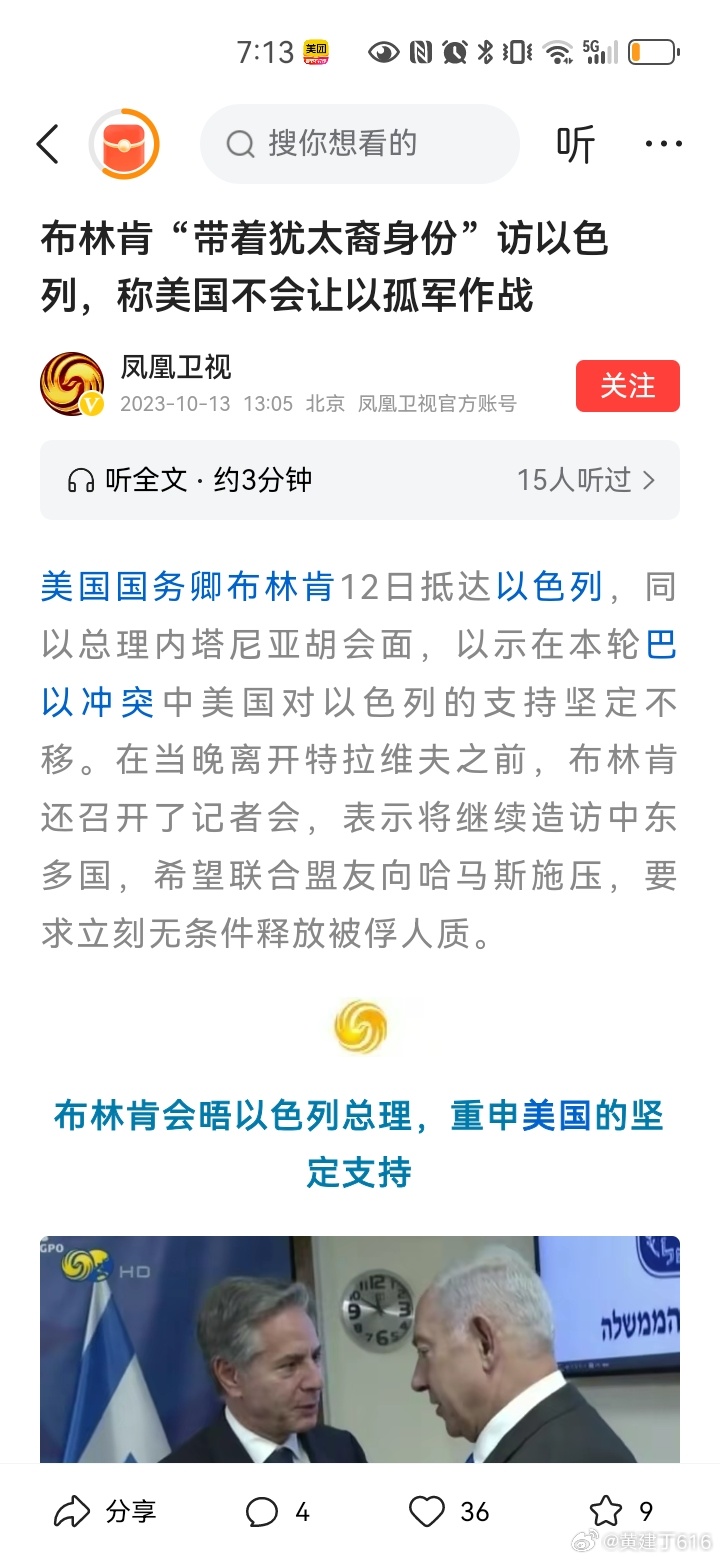
Task: Follow 凤凰卫视 with the 关注 button
Action: (x=628, y=386)
